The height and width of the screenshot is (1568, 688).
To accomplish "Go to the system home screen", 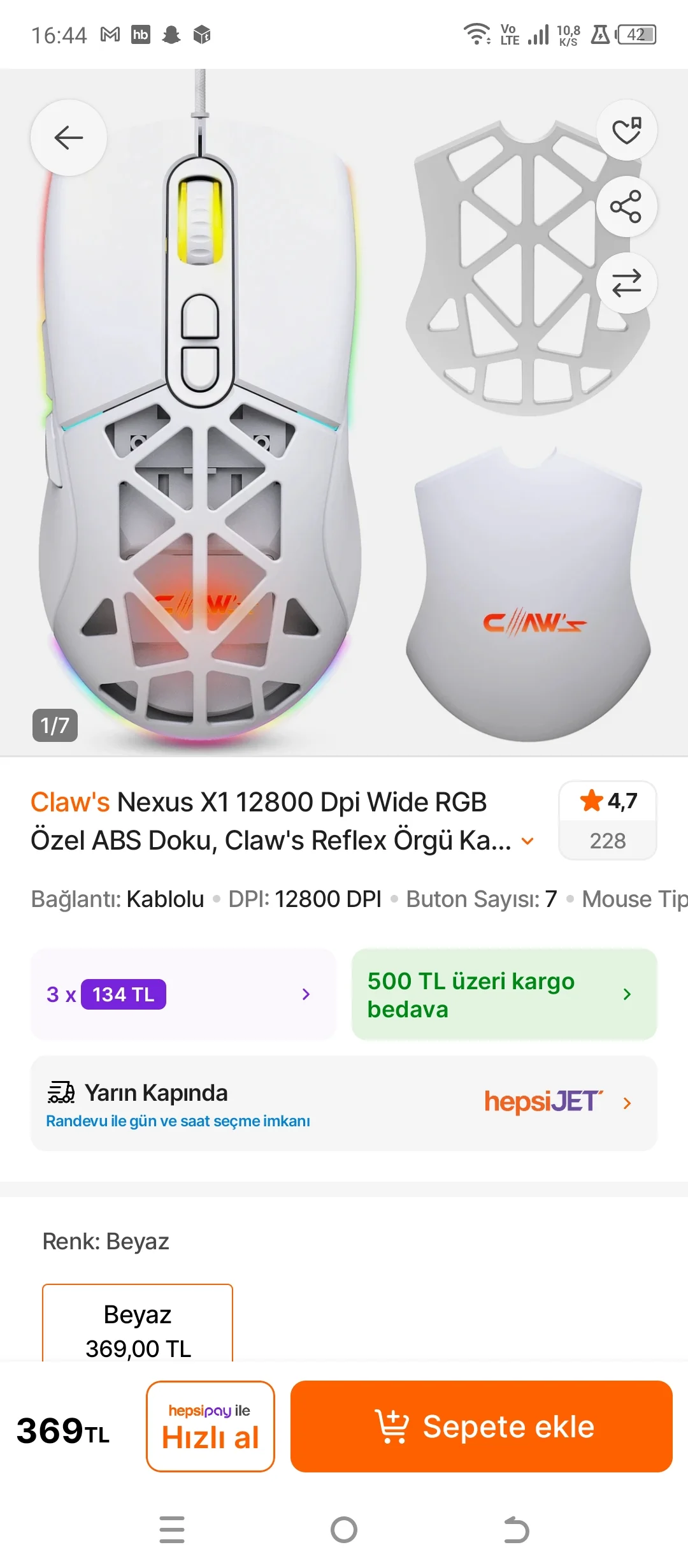I will [x=344, y=1530].
